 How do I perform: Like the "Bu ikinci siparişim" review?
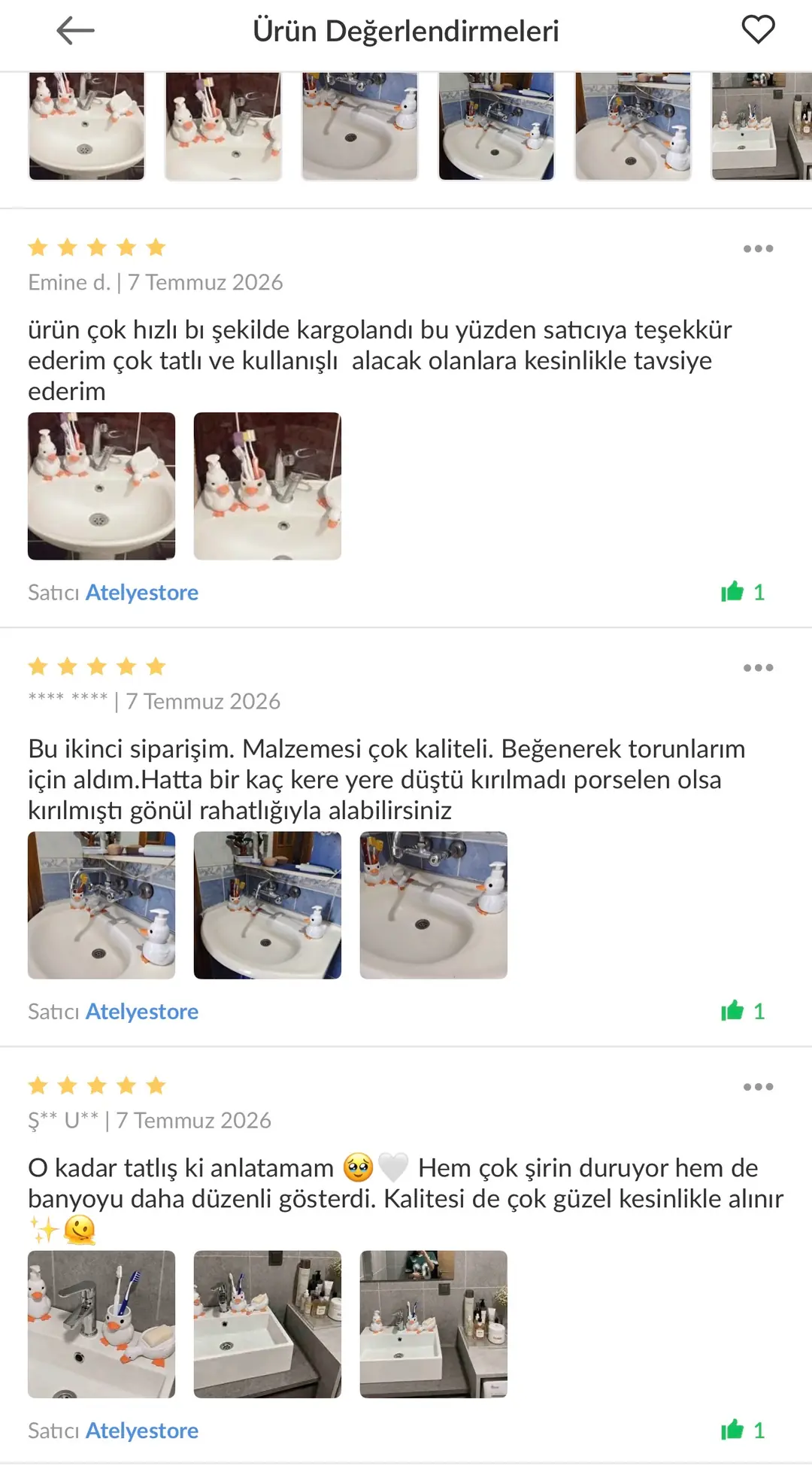(x=732, y=1011)
